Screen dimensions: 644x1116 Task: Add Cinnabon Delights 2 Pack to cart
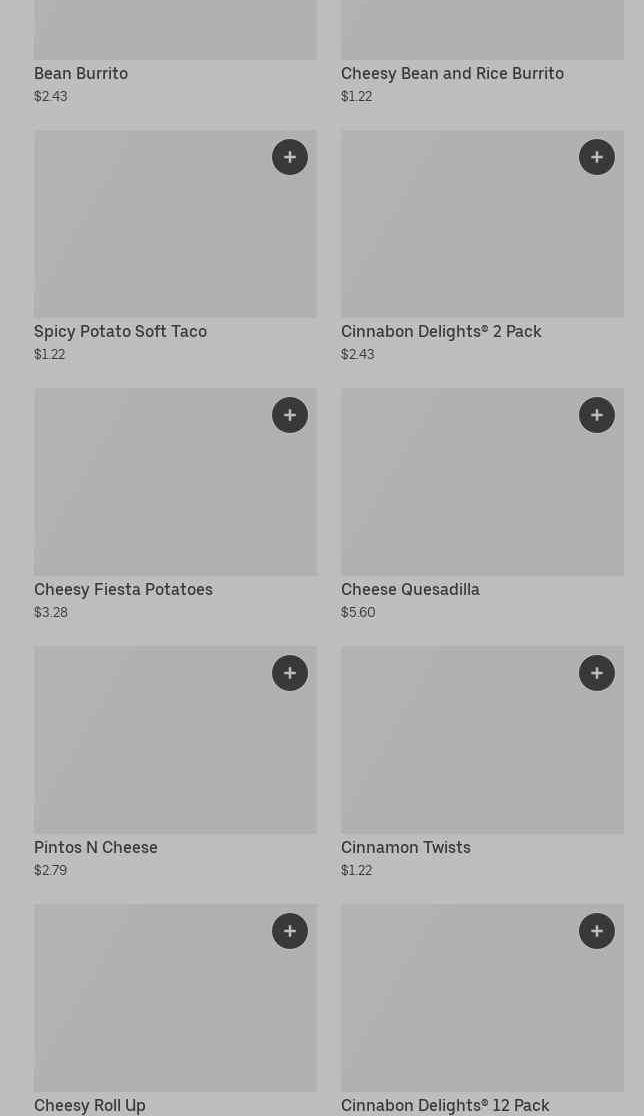point(597,157)
